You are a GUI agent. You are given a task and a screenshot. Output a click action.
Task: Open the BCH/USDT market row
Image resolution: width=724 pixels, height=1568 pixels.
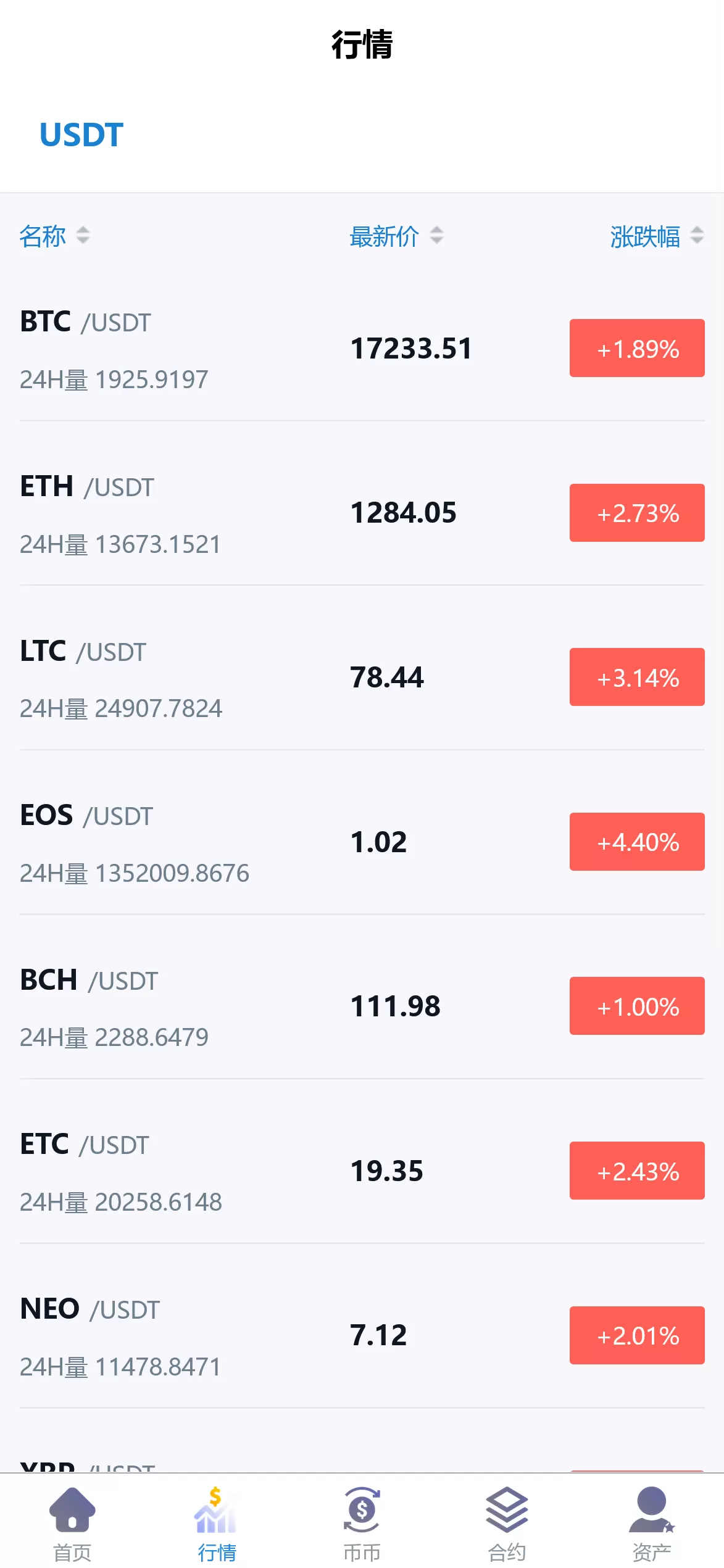click(362, 1006)
